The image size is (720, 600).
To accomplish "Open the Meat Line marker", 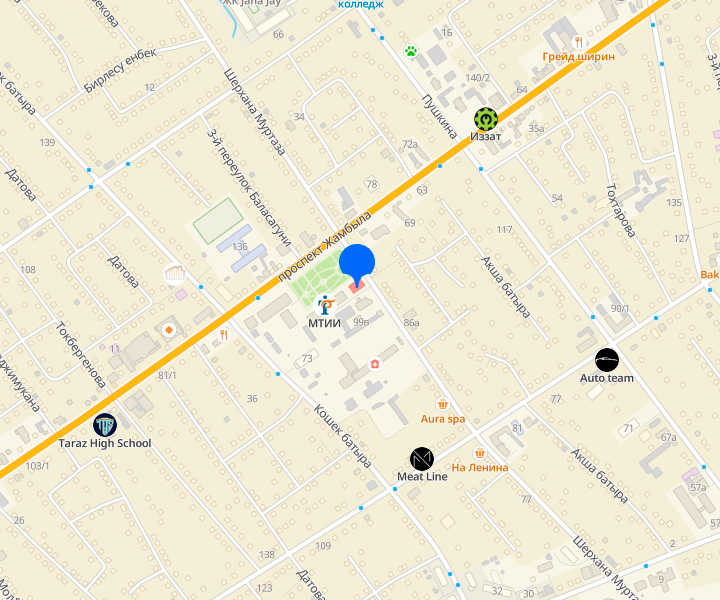I will point(422,458).
